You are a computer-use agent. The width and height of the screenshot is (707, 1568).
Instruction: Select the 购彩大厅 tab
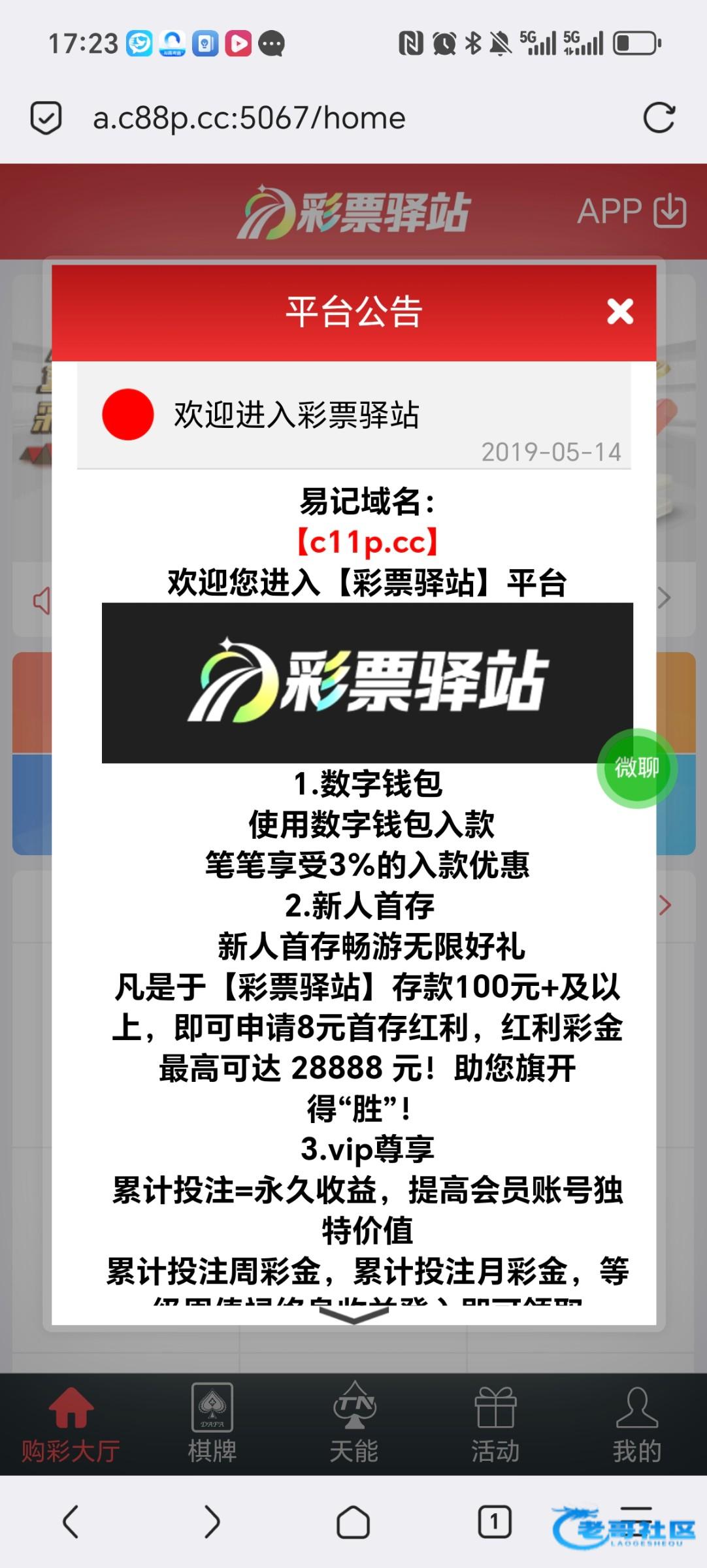coord(71,1422)
